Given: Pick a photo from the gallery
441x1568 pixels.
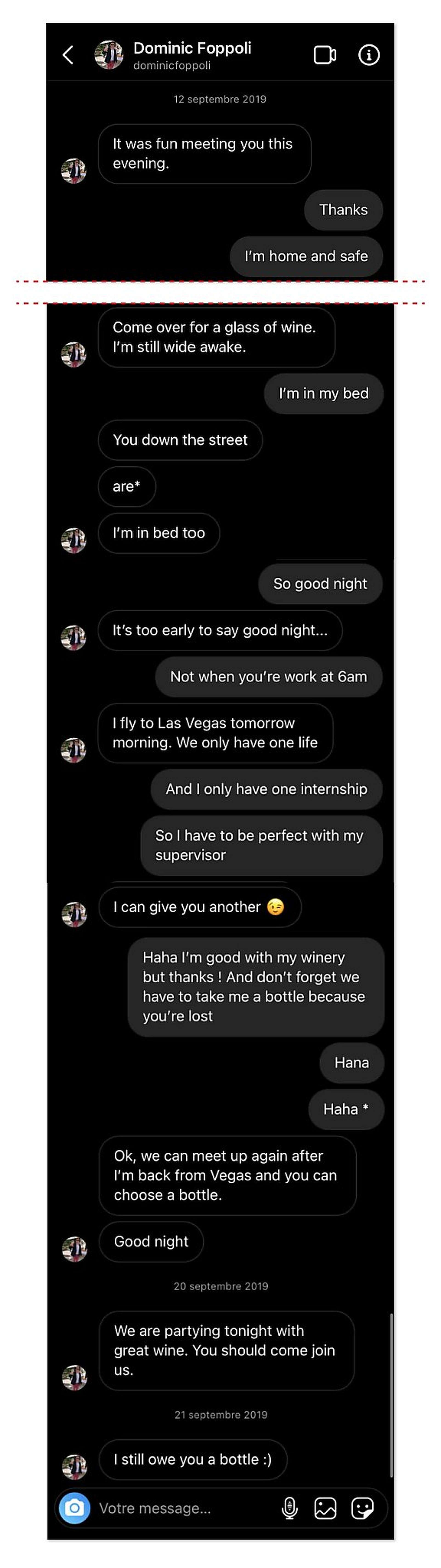Looking at the screenshot, I should (x=325, y=1508).
